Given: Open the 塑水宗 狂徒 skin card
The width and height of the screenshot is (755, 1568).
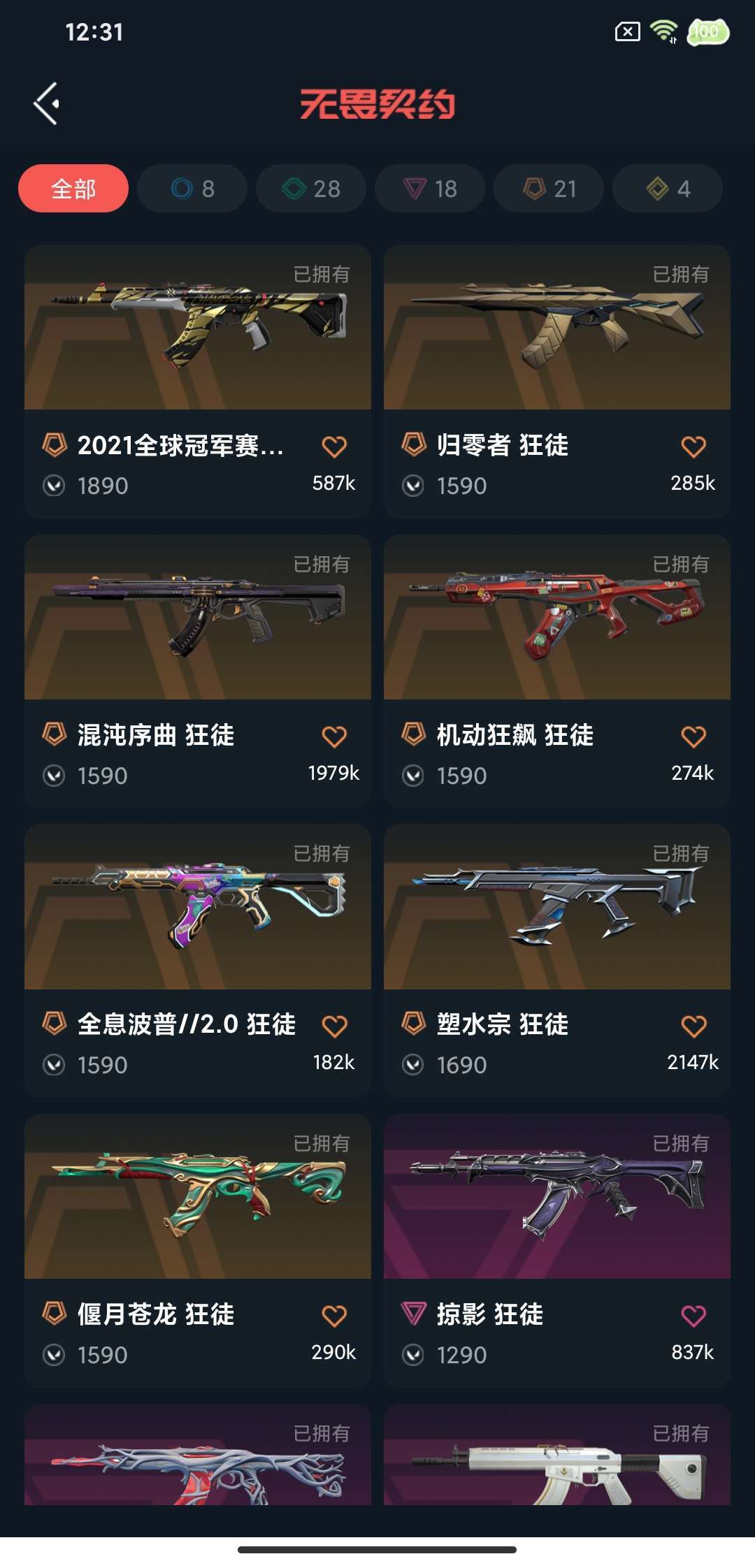Looking at the screenshot, I should pos(557,960).
